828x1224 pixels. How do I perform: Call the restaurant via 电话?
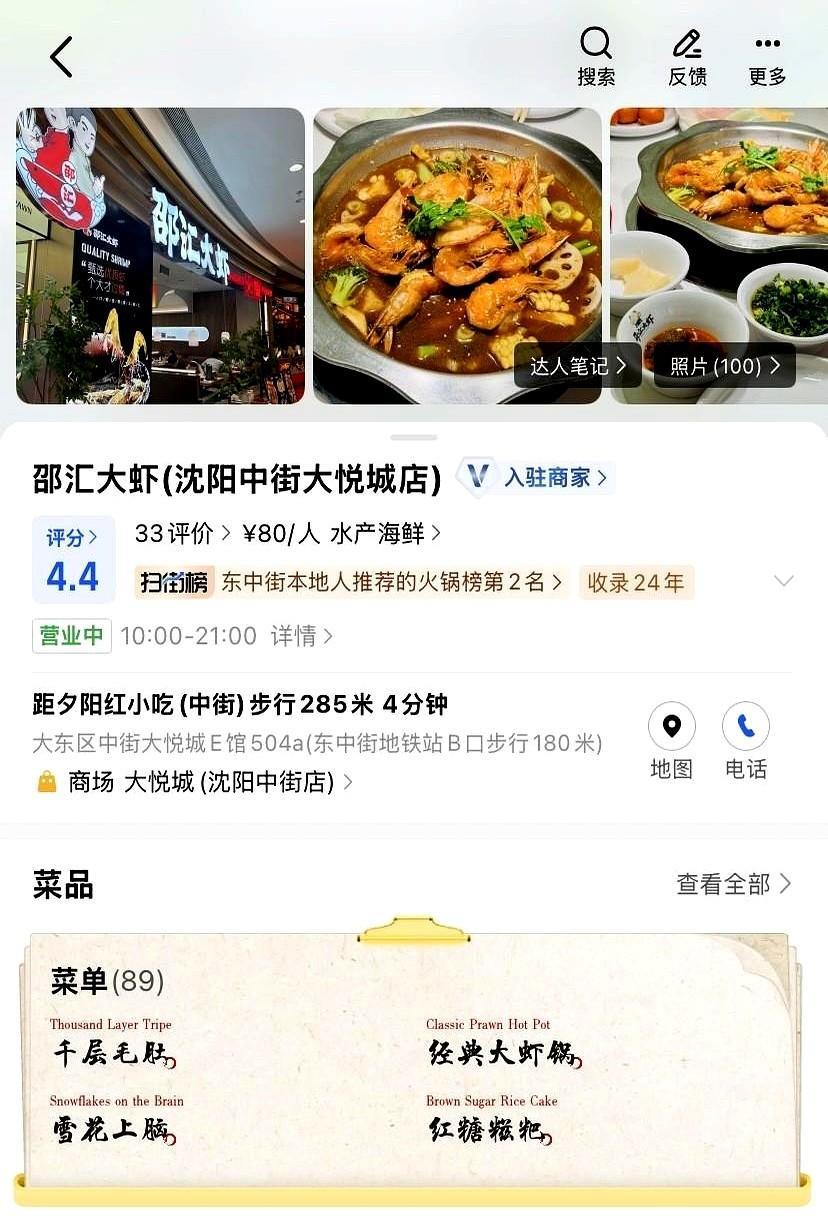(x=746, y=740)
